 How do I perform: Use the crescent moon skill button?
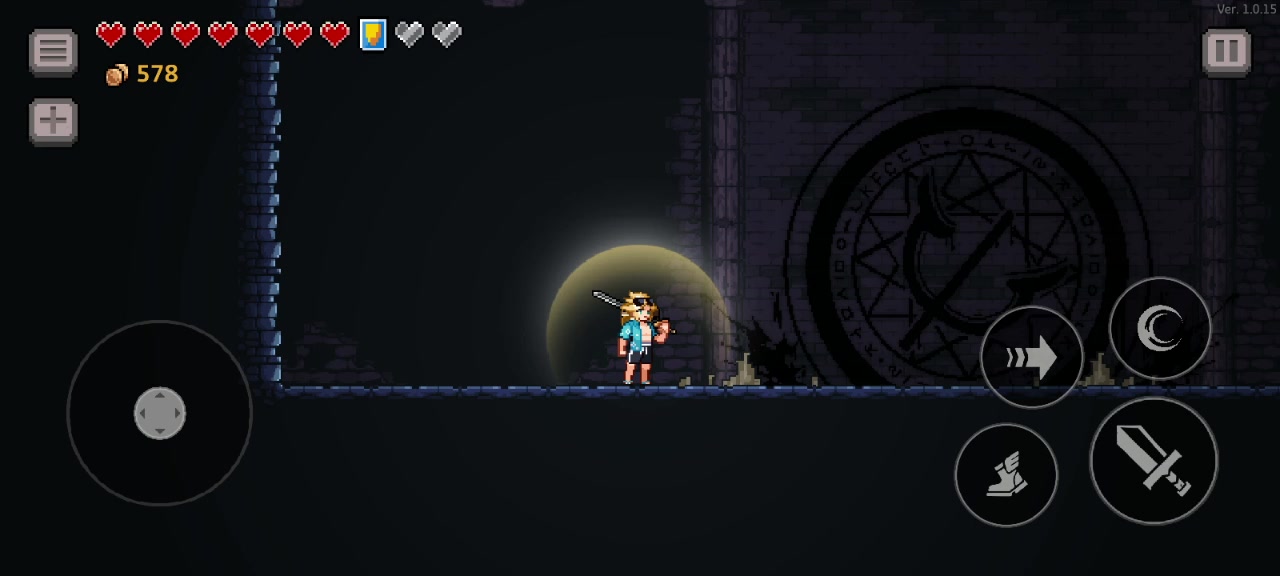click(1160, 328)
